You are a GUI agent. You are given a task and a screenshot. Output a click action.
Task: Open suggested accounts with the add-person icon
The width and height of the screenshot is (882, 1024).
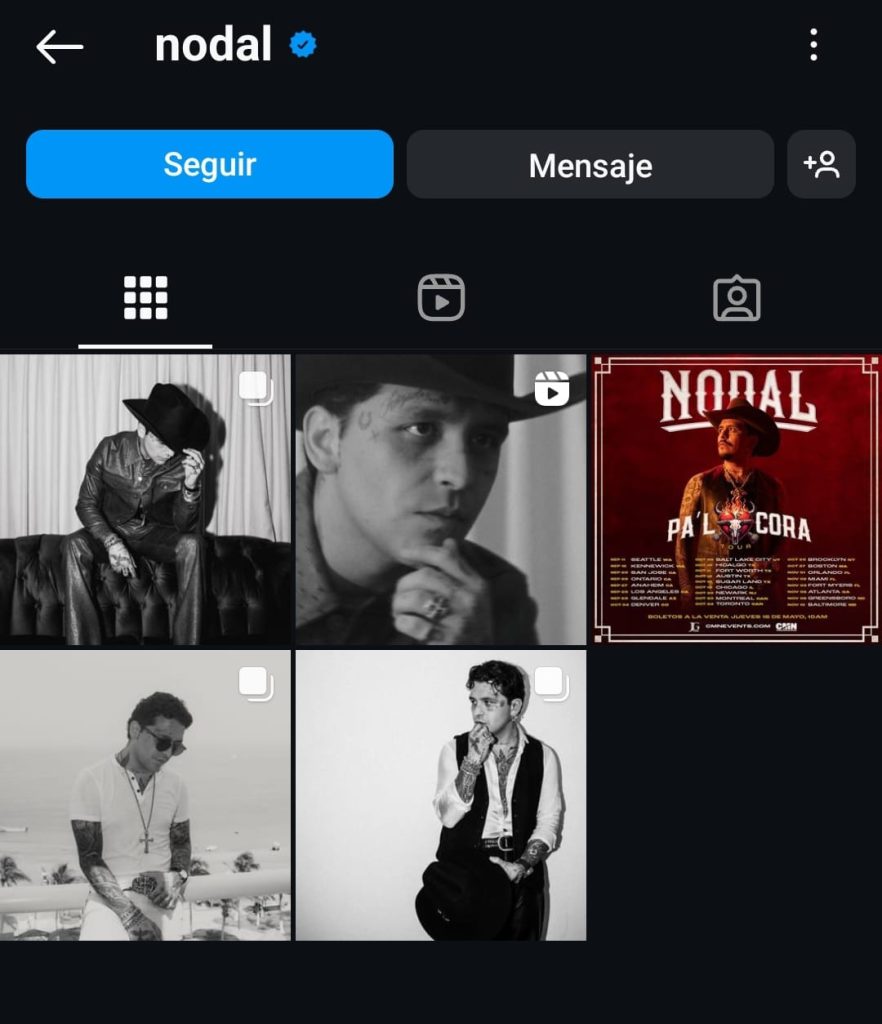click(821, 165)
